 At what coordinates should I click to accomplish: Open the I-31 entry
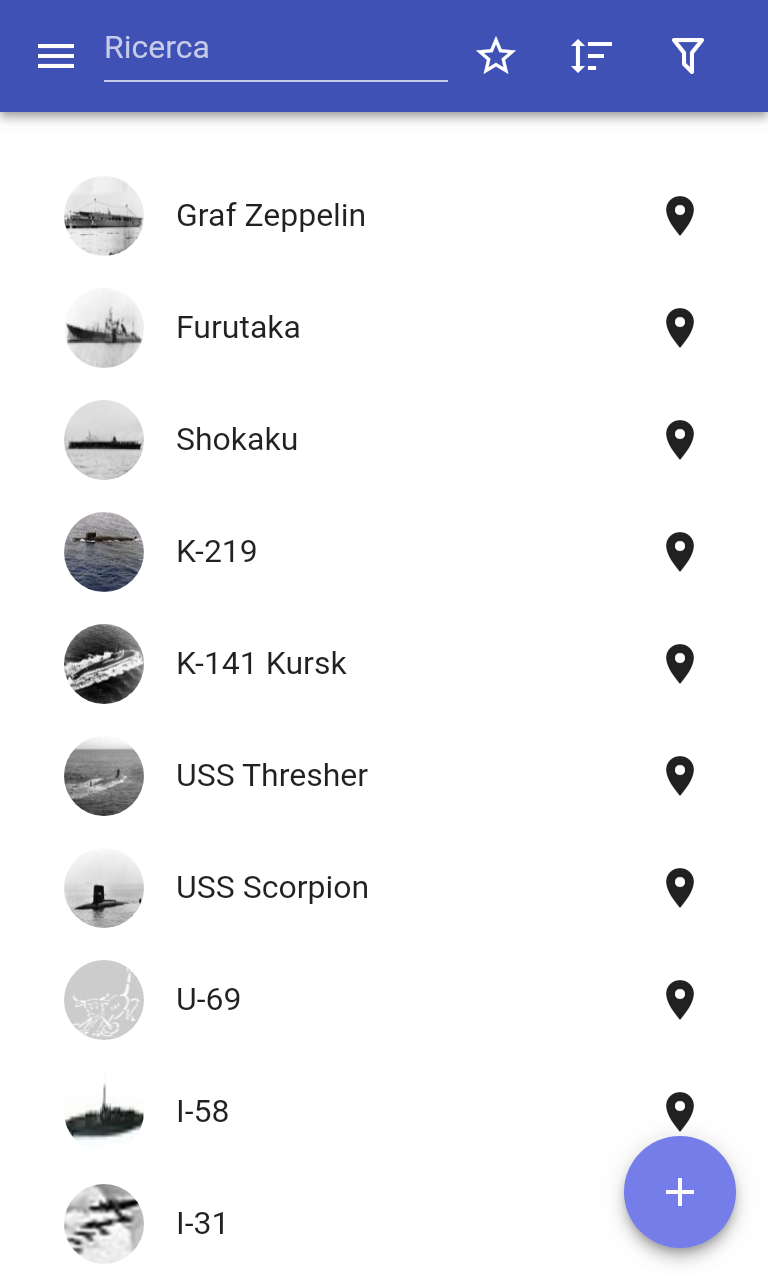(x=202, y=1224)
